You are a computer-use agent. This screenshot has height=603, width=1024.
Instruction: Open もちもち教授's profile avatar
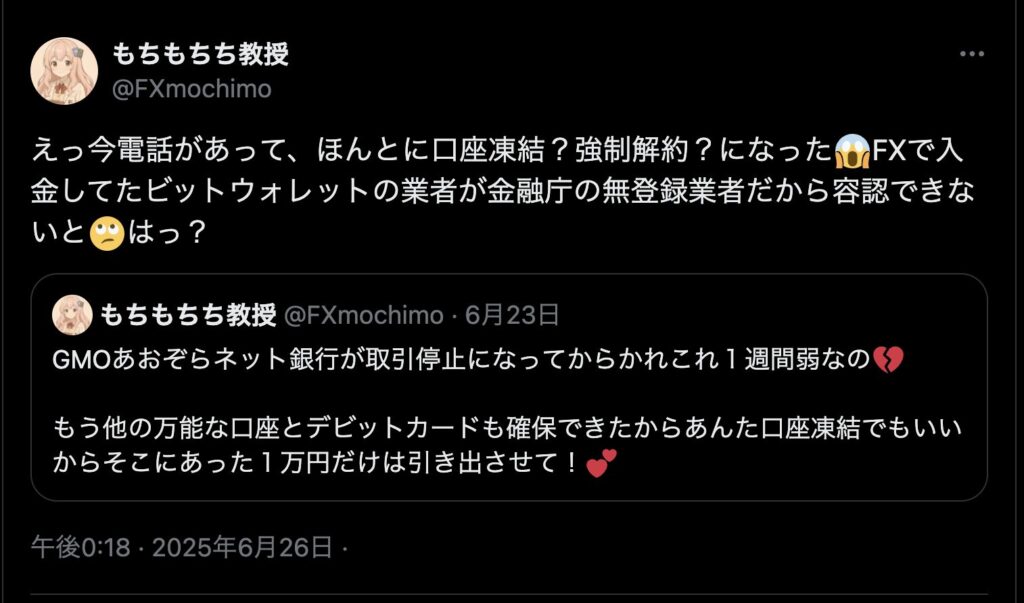(x=64, y=71)
